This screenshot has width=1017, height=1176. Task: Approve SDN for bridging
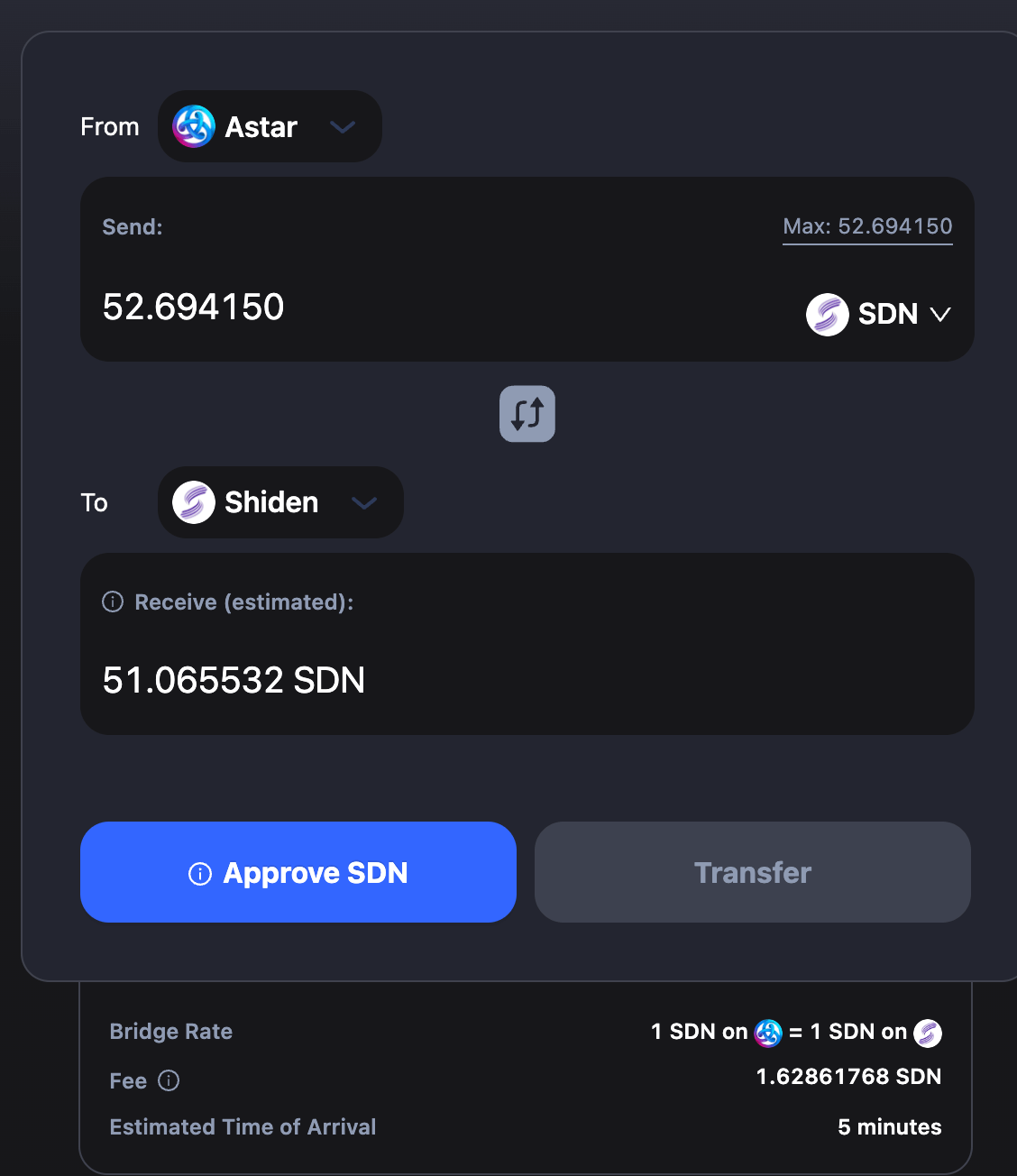tap(298, 872)
